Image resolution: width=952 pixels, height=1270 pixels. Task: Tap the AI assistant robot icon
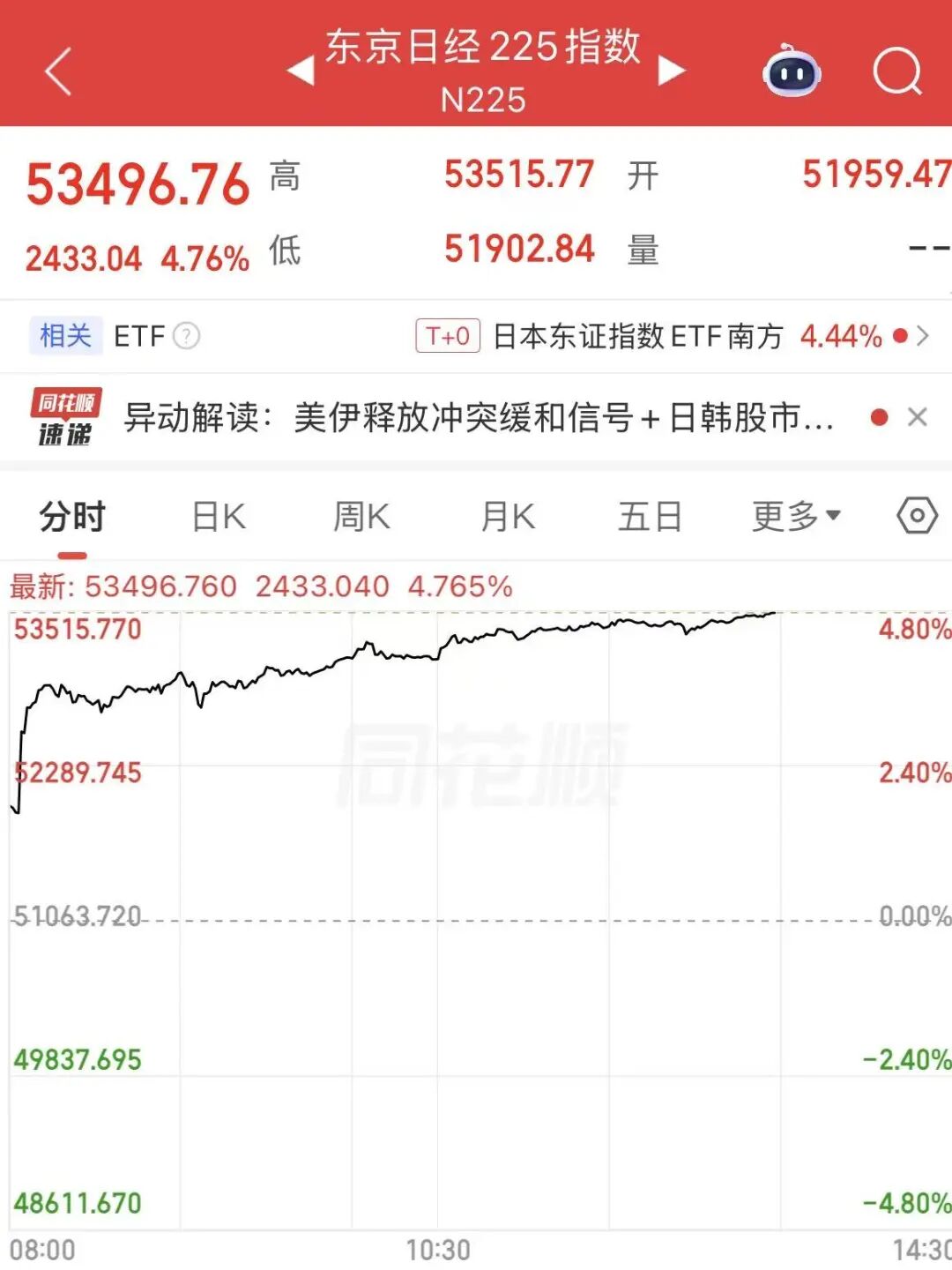pyautogui.click(x=791, y=74)
